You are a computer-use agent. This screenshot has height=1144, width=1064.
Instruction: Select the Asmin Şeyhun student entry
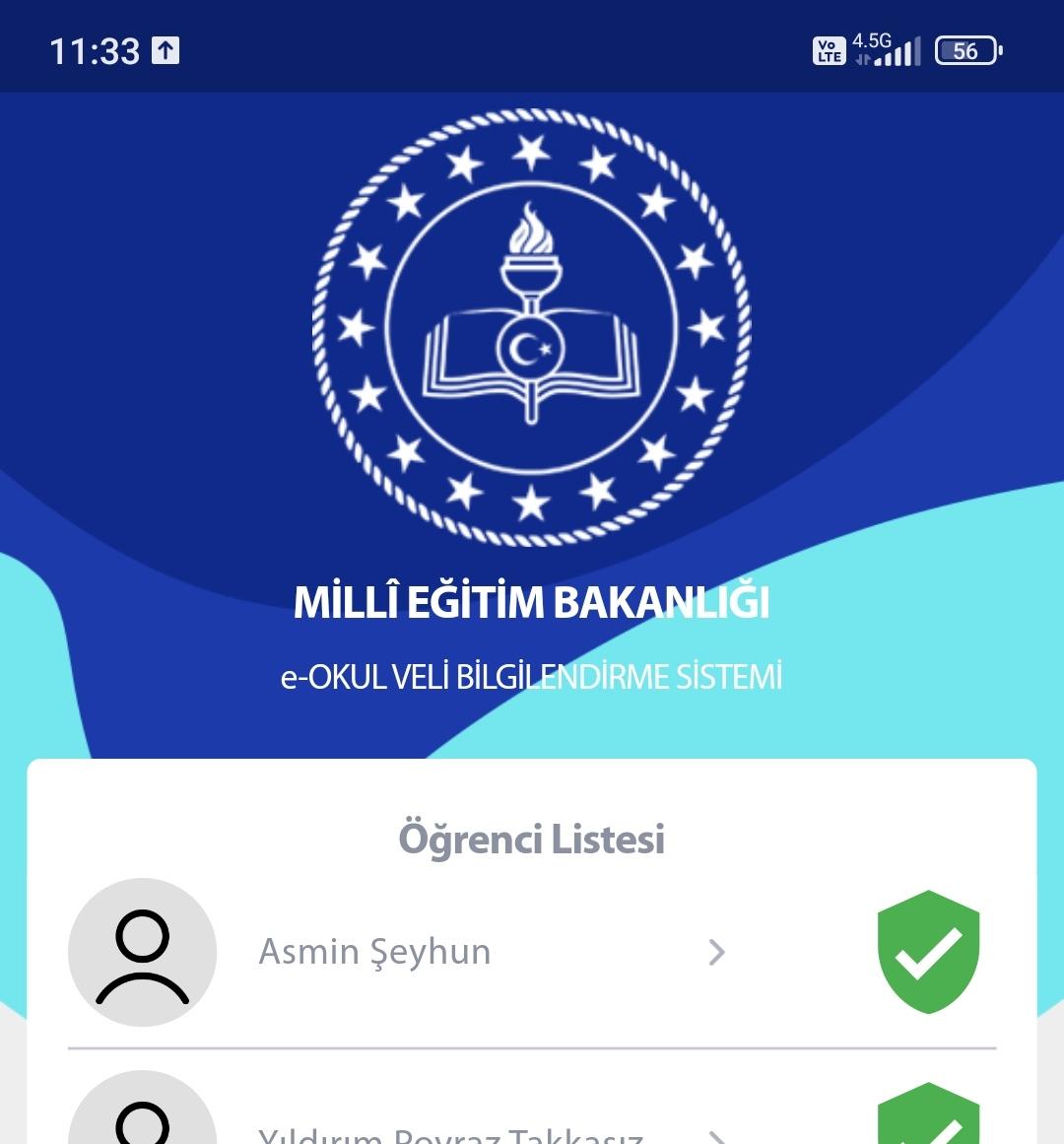point(374,951)
